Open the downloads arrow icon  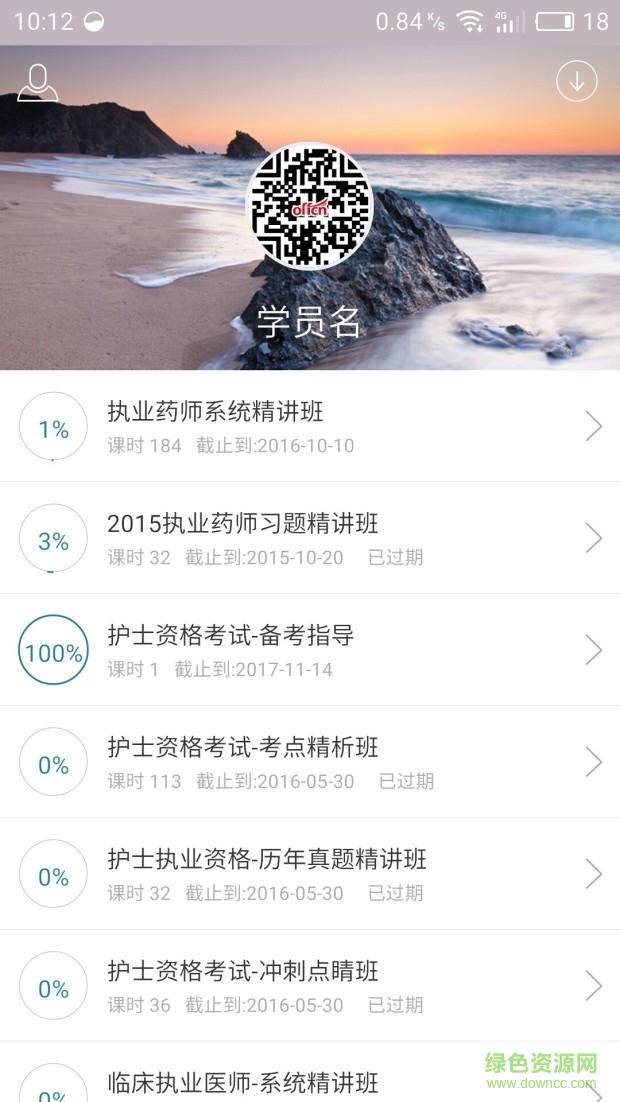coord(577,82)
